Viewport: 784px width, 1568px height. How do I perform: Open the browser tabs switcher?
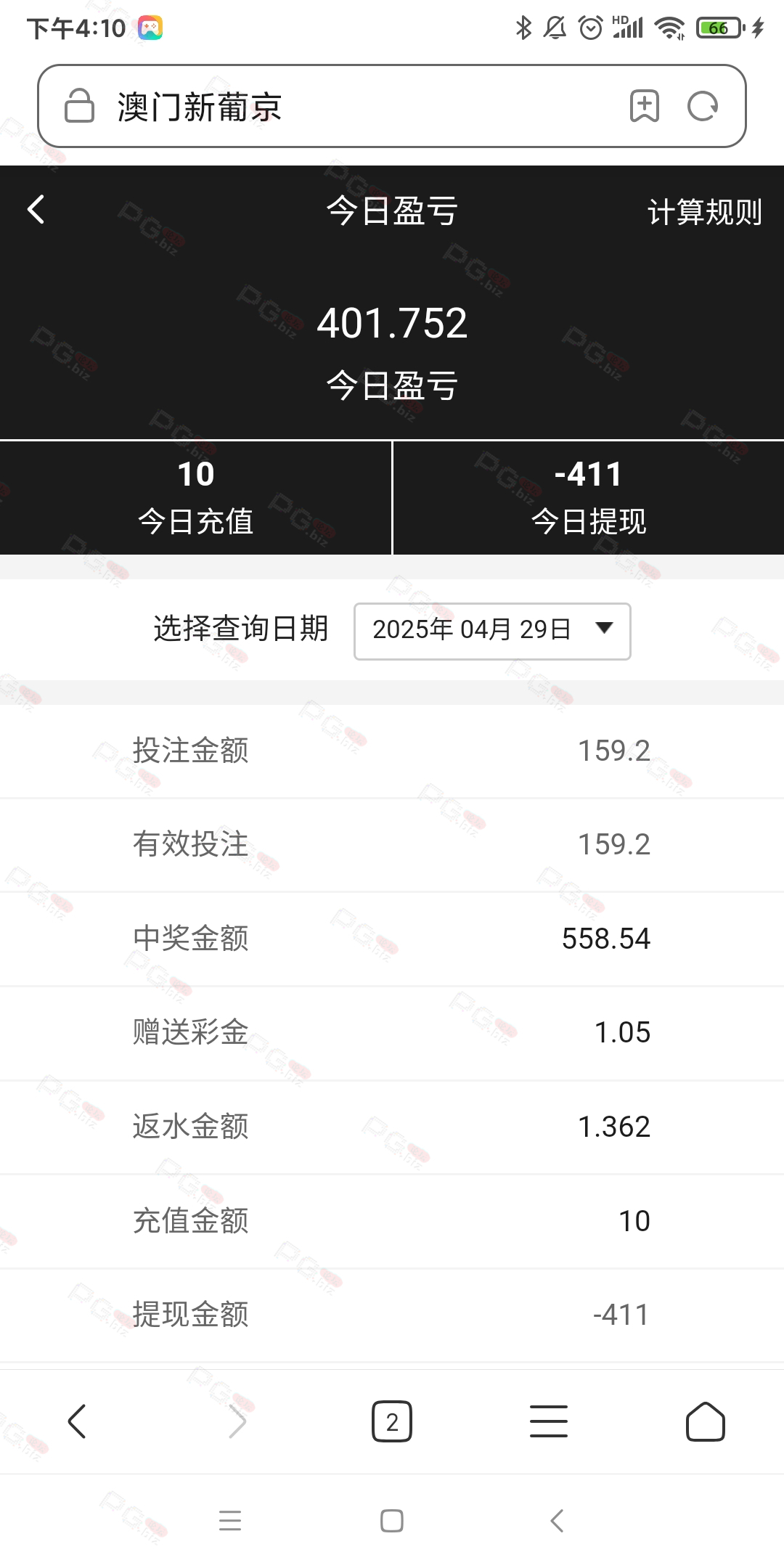coord(392,1421)
